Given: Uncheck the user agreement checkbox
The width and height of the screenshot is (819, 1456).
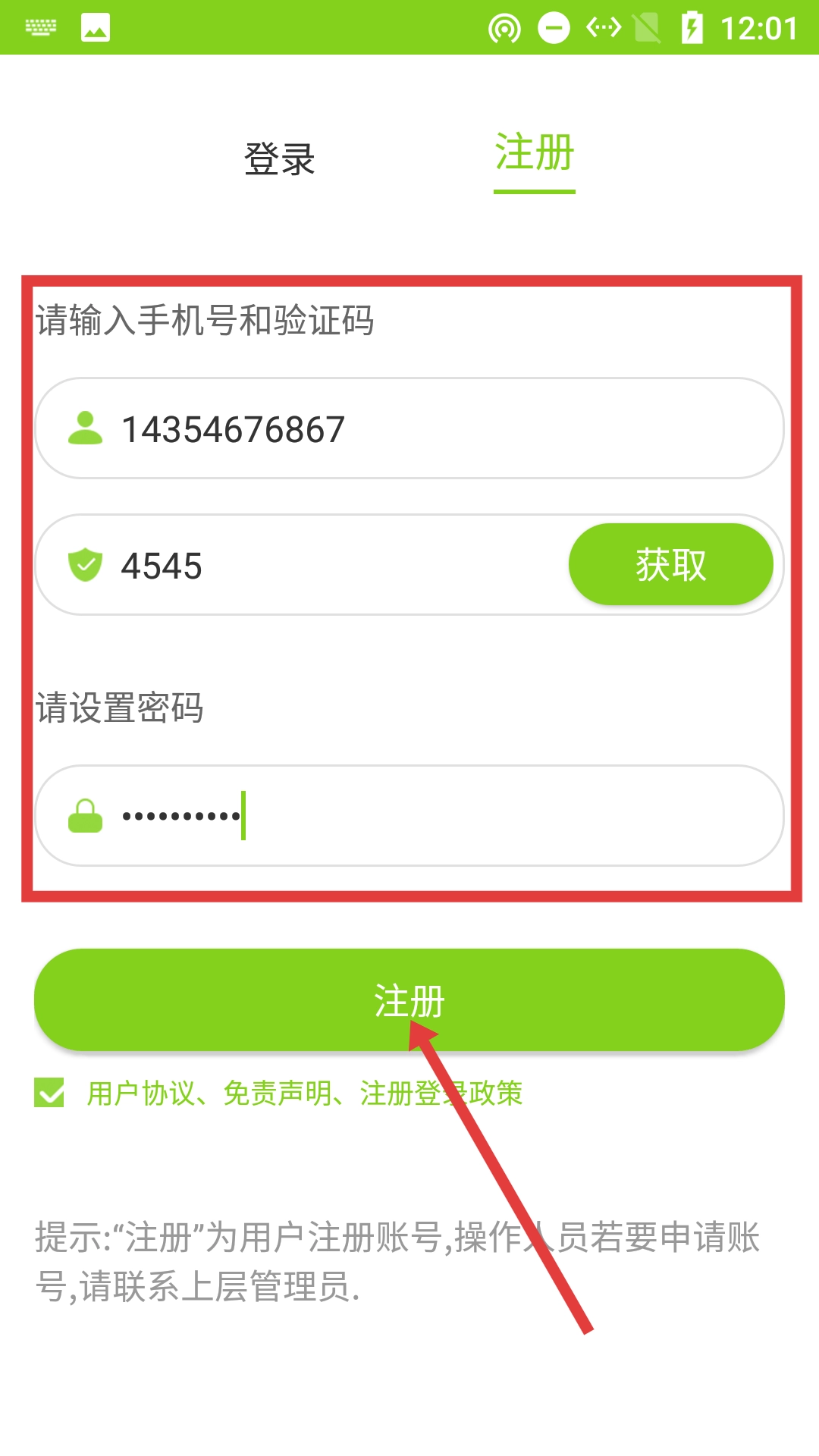Looking at the screenshot, I should (x=50, y=1093).
